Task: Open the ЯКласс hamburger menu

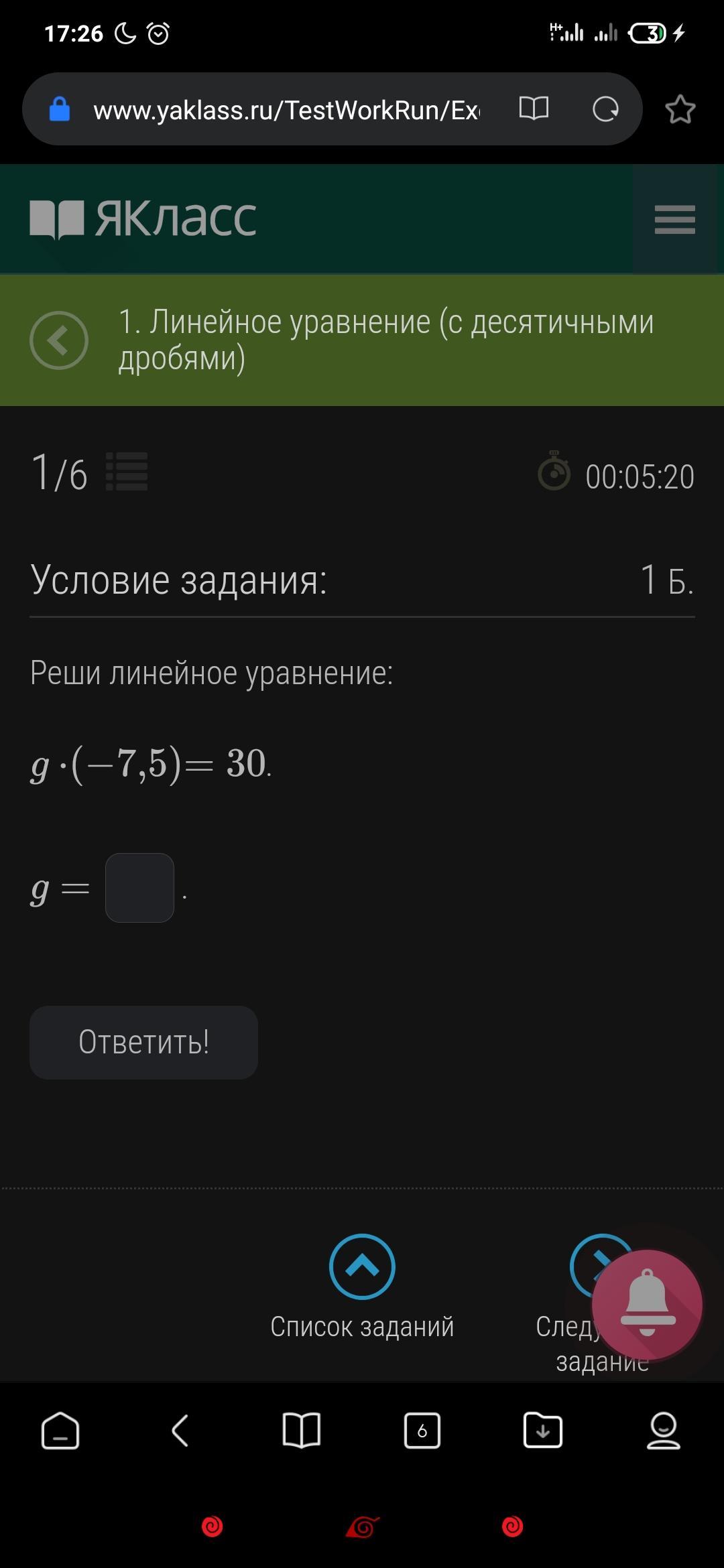Action: 674,219
